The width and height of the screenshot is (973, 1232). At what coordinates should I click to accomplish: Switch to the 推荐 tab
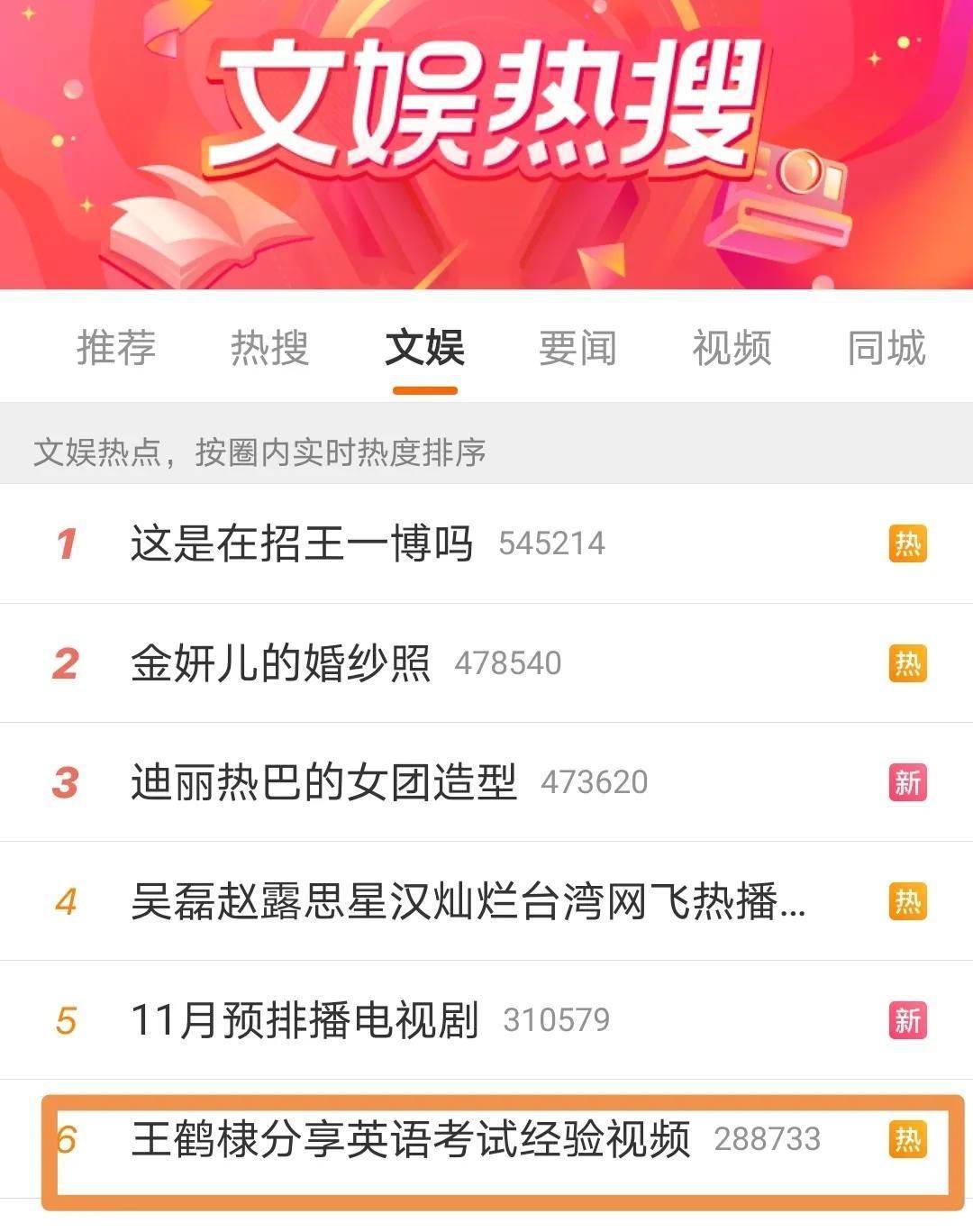116,348
